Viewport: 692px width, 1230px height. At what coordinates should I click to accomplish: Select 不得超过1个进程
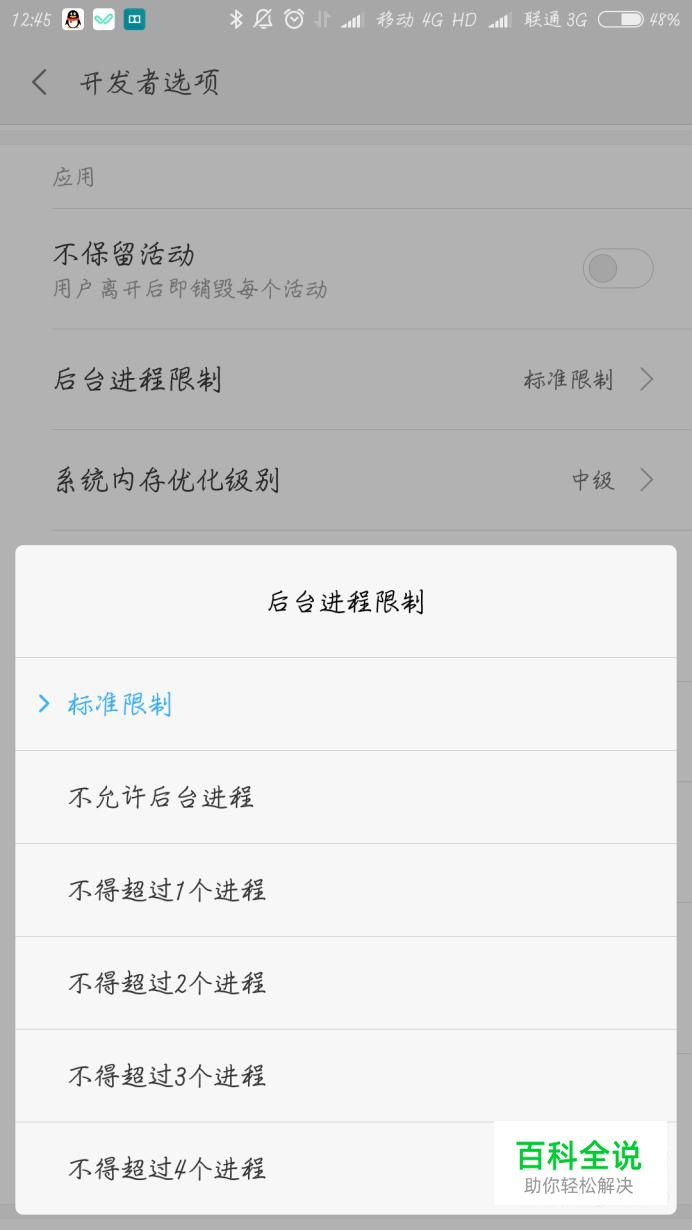click(x=345, y=890)
